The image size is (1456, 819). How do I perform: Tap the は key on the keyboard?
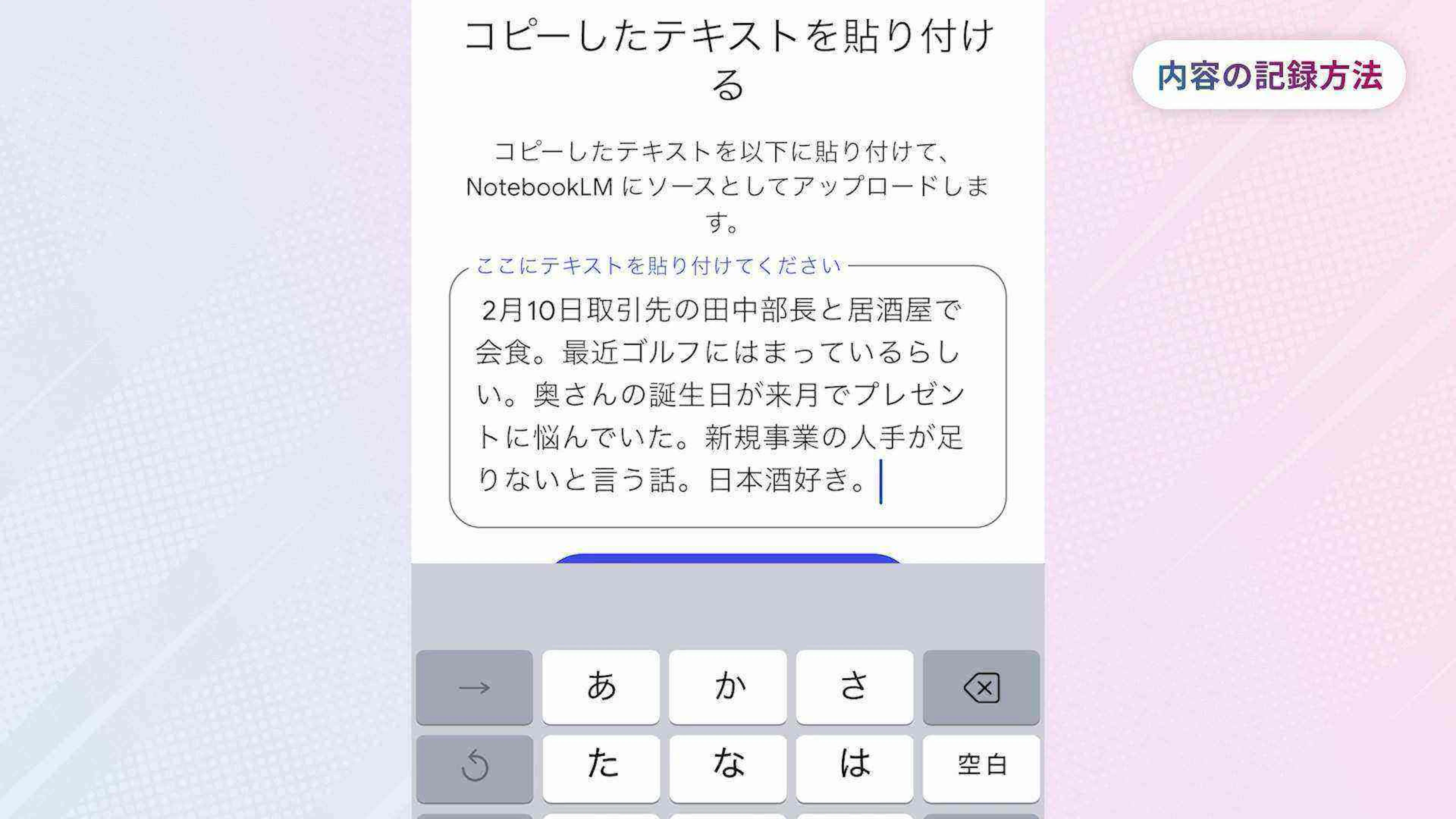tap(854, 767)
